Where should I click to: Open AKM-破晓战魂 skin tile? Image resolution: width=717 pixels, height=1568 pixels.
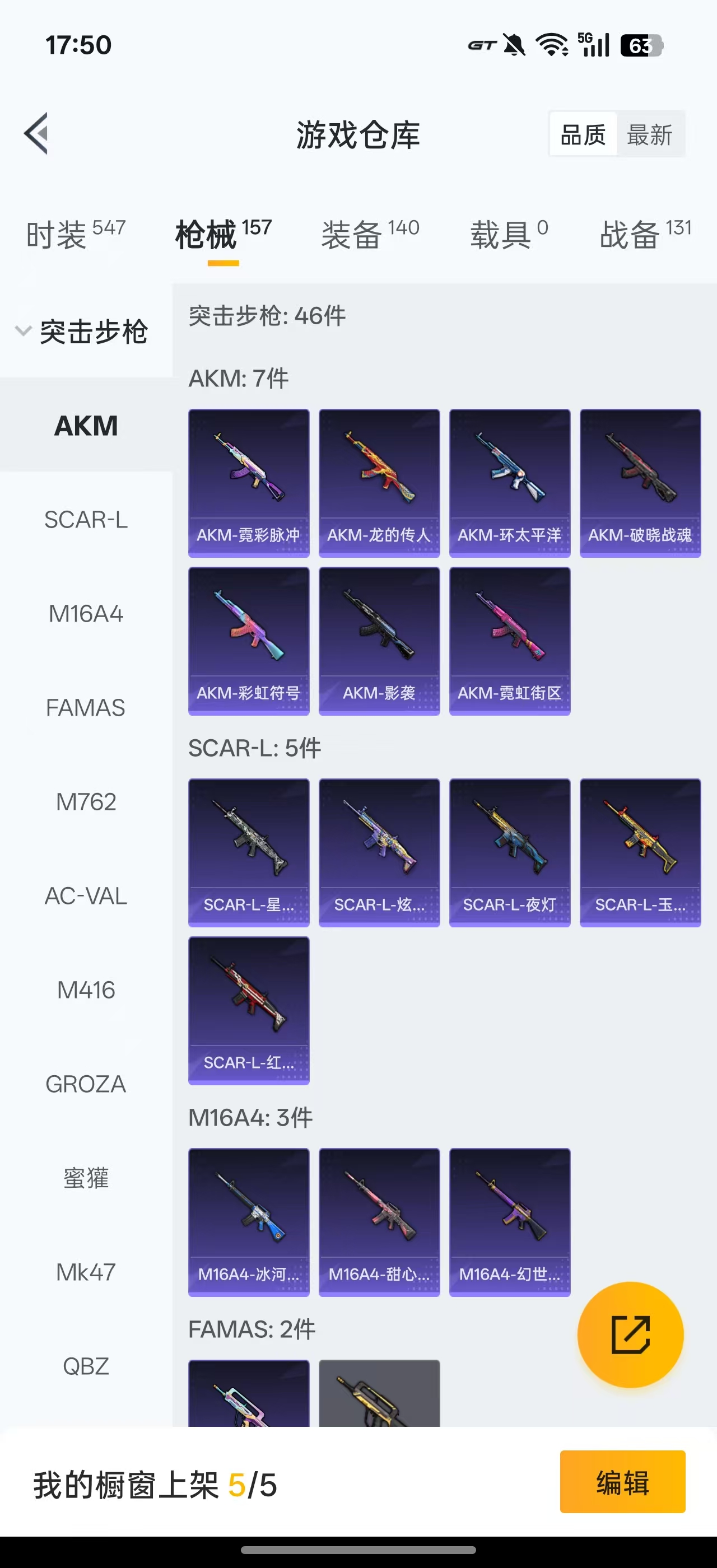click(x=640, y=483)
